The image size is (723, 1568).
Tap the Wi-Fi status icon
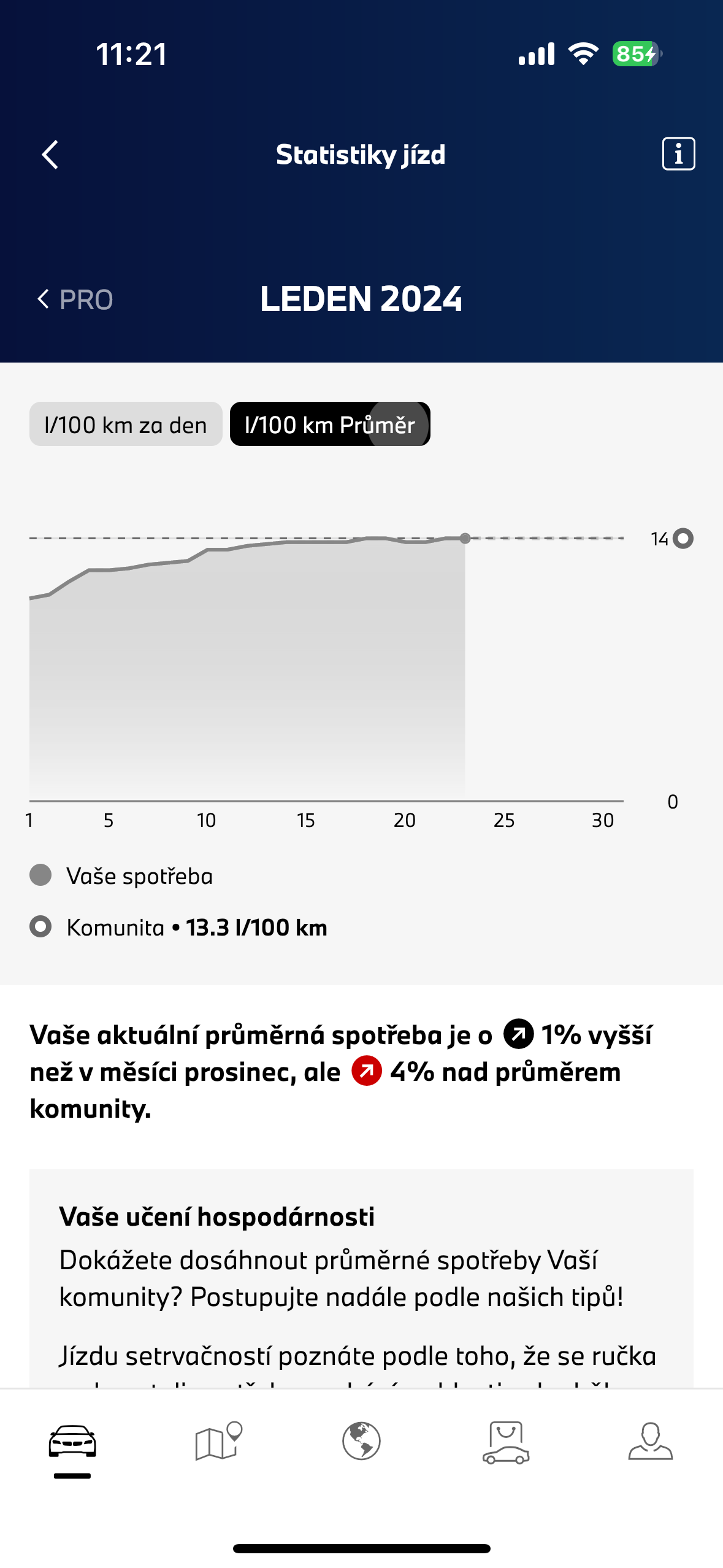pyautogui.click(x=582, y=54)
